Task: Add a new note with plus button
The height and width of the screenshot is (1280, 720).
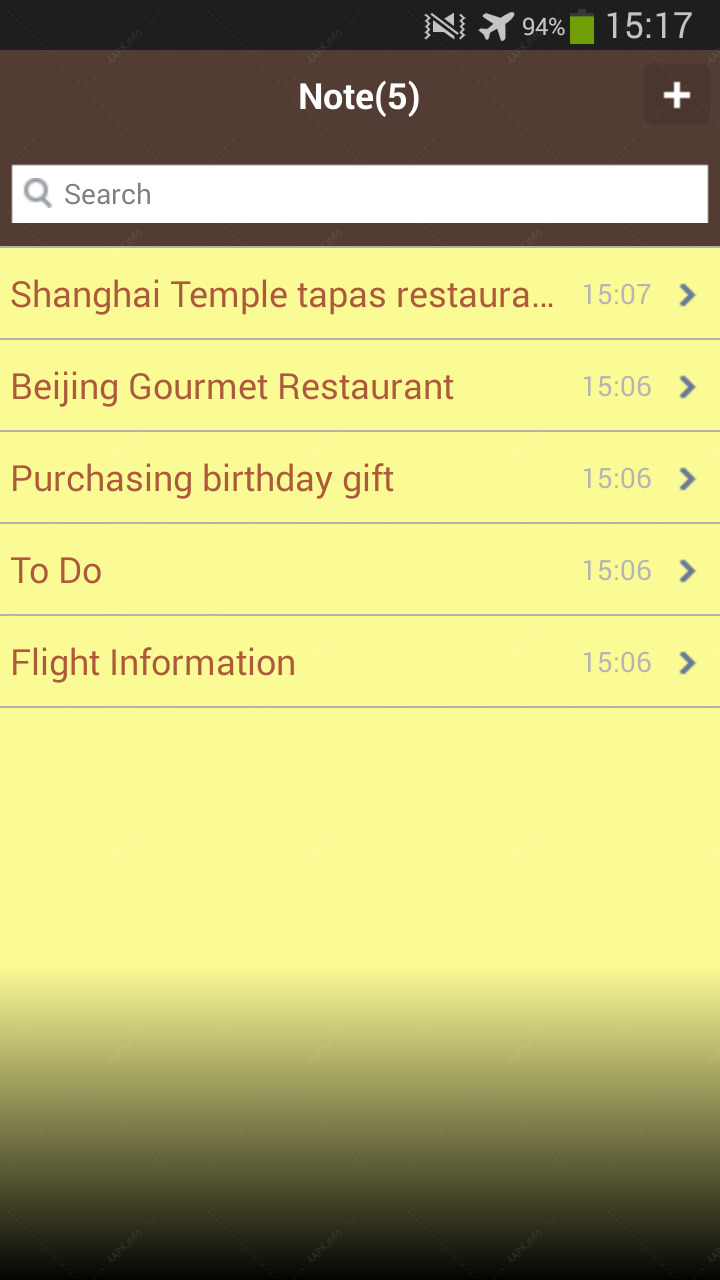Action: click(677, 95)
